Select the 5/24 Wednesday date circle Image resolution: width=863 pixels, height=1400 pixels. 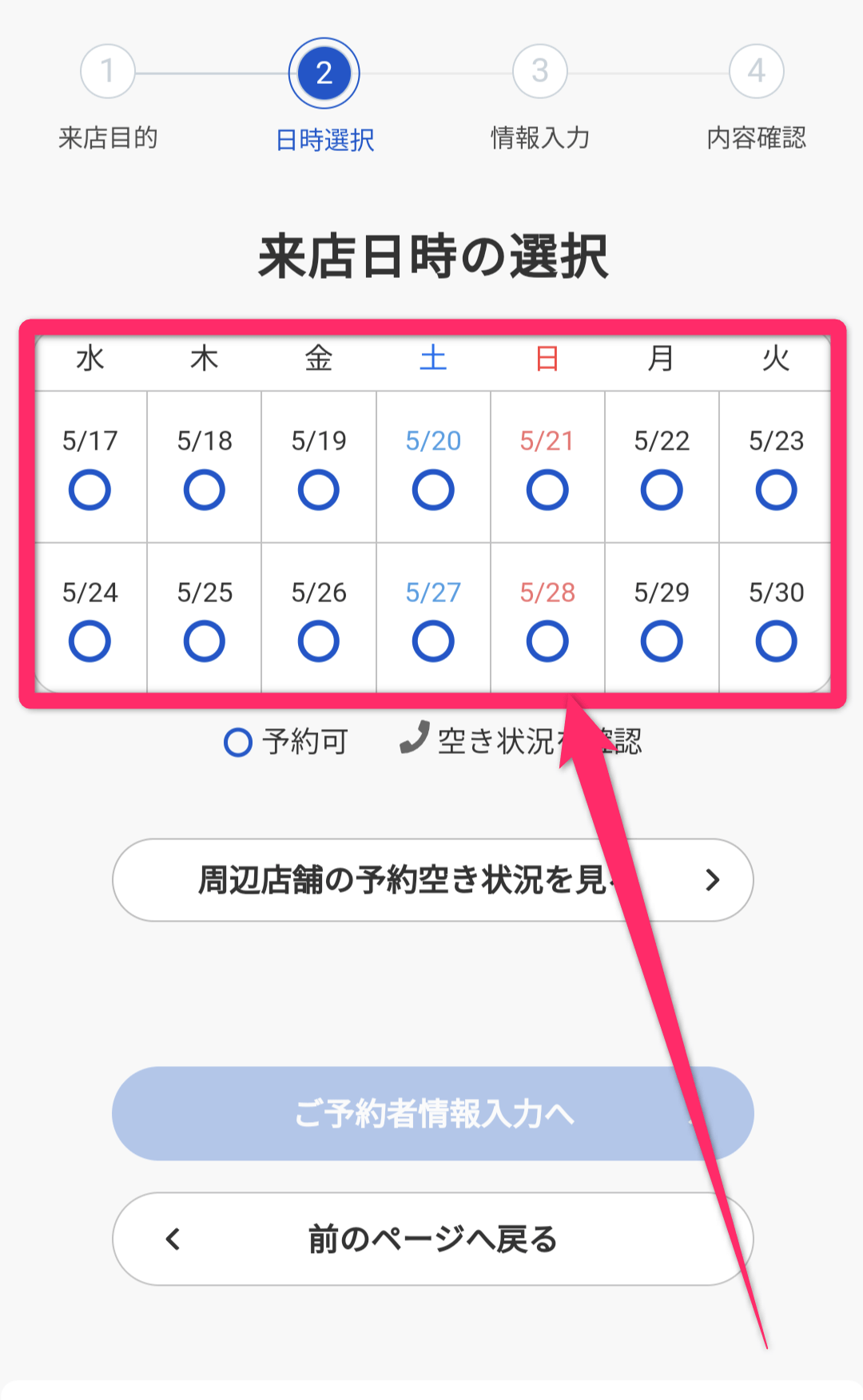[x=90, y=640]
